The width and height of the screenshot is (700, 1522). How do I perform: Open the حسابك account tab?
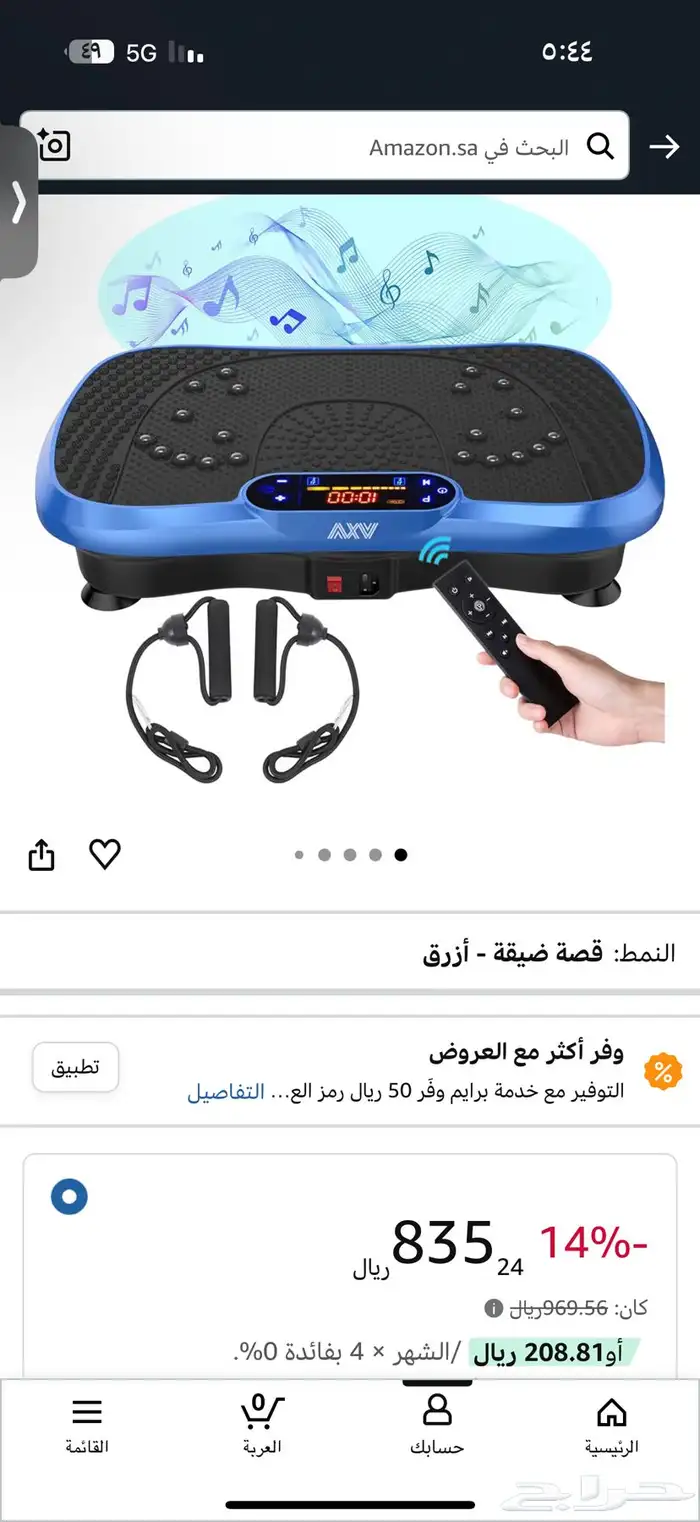point(437,1426)
